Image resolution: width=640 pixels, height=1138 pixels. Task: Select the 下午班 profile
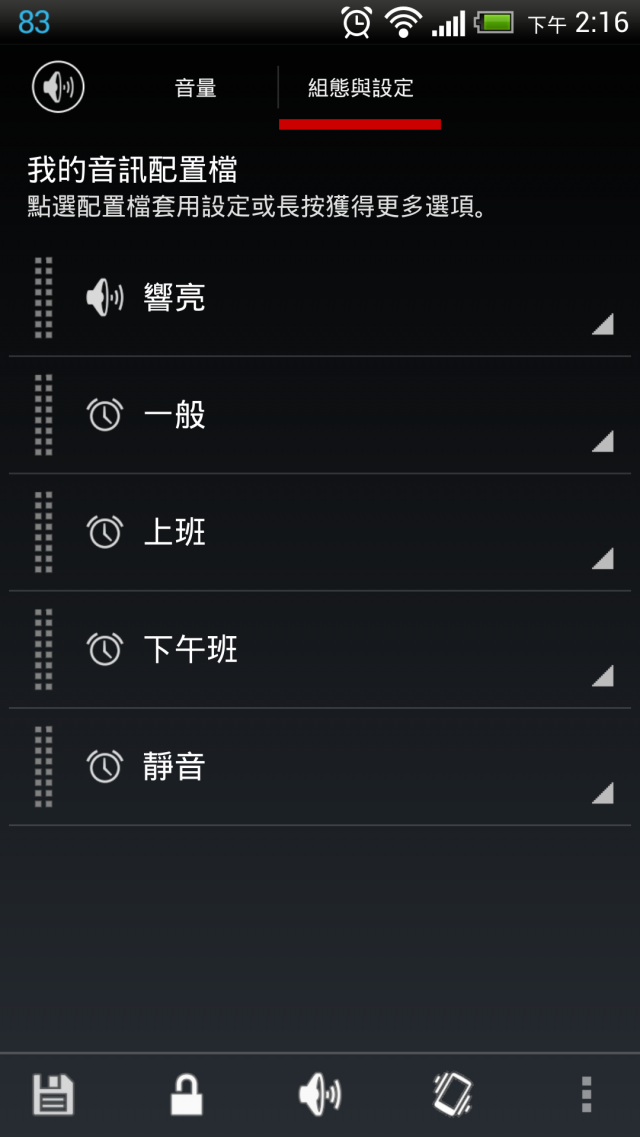coord(320,650)
